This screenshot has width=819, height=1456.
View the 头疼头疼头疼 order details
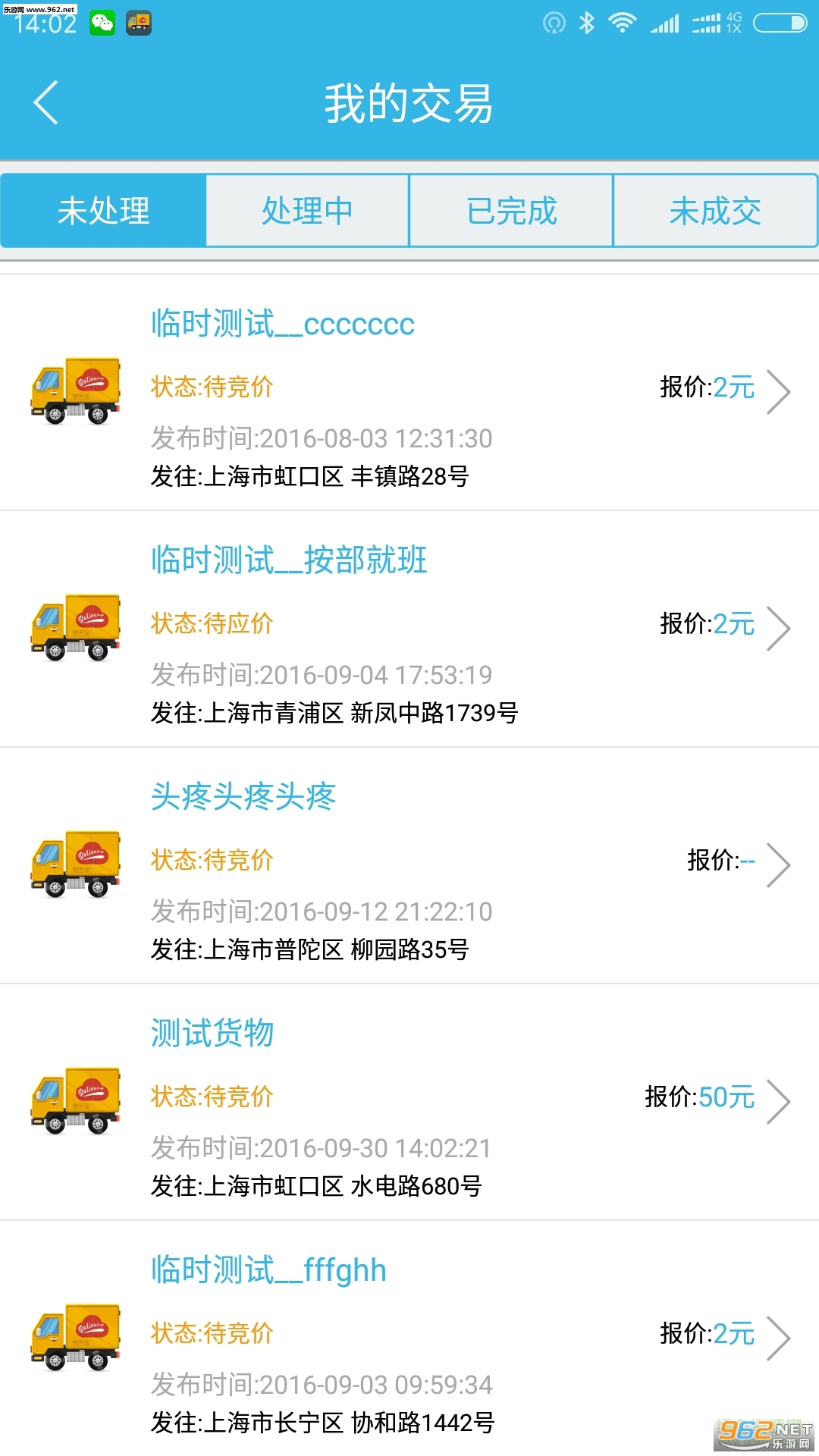tap(409, 866)
